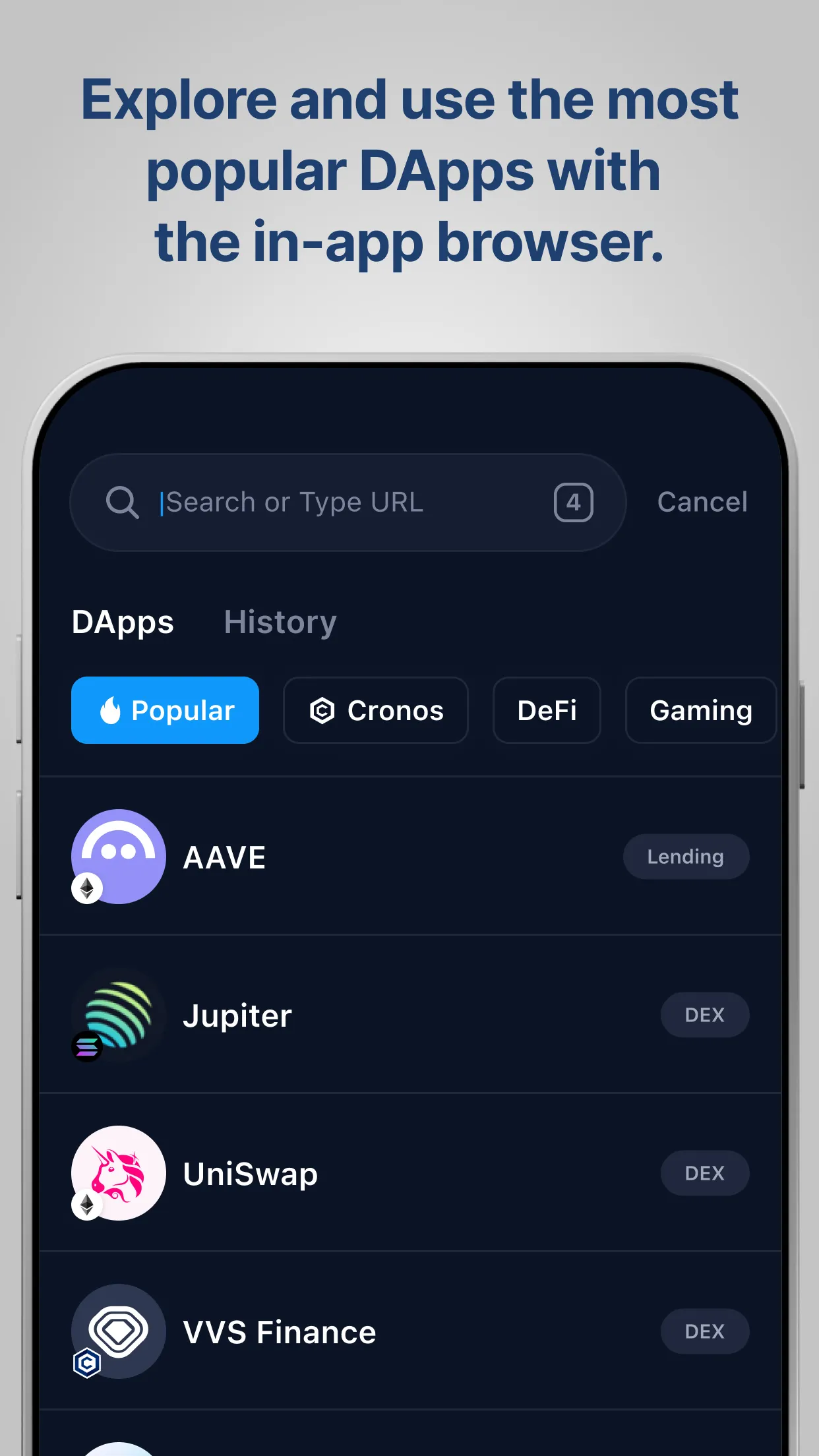Open UniSwap via its unicorn icon

(x=117, y=1173)
